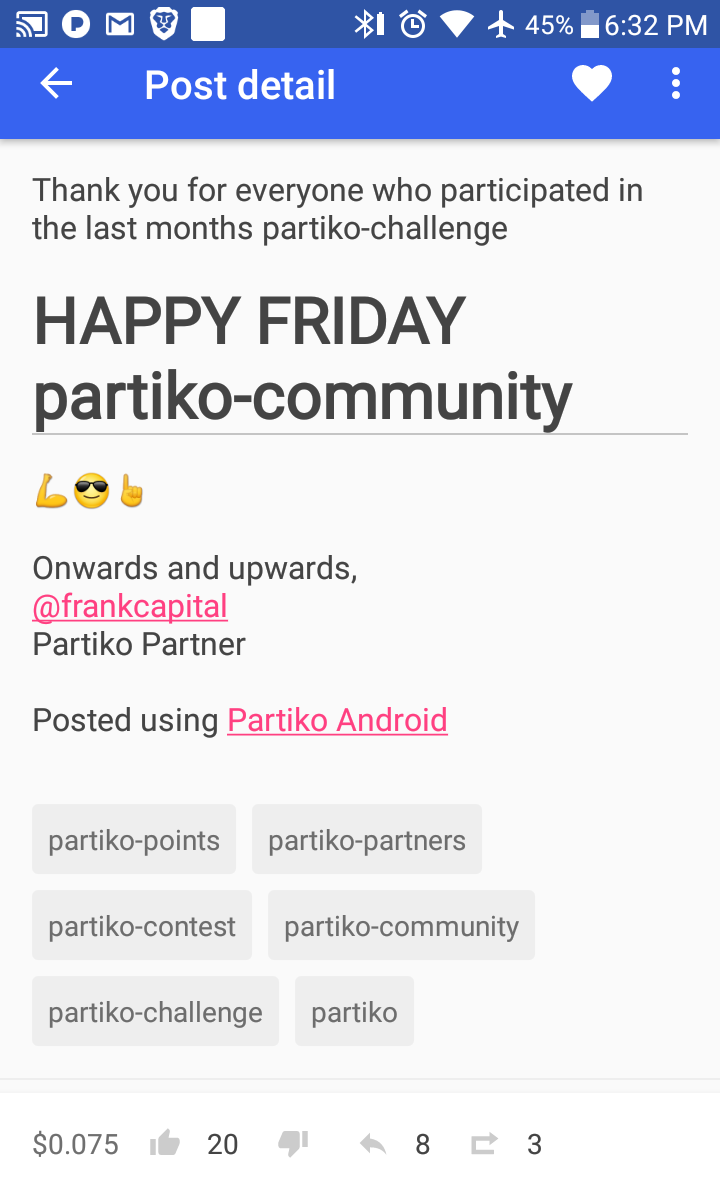
Task: Favorite this post with the heart
Action: point(591,85)
